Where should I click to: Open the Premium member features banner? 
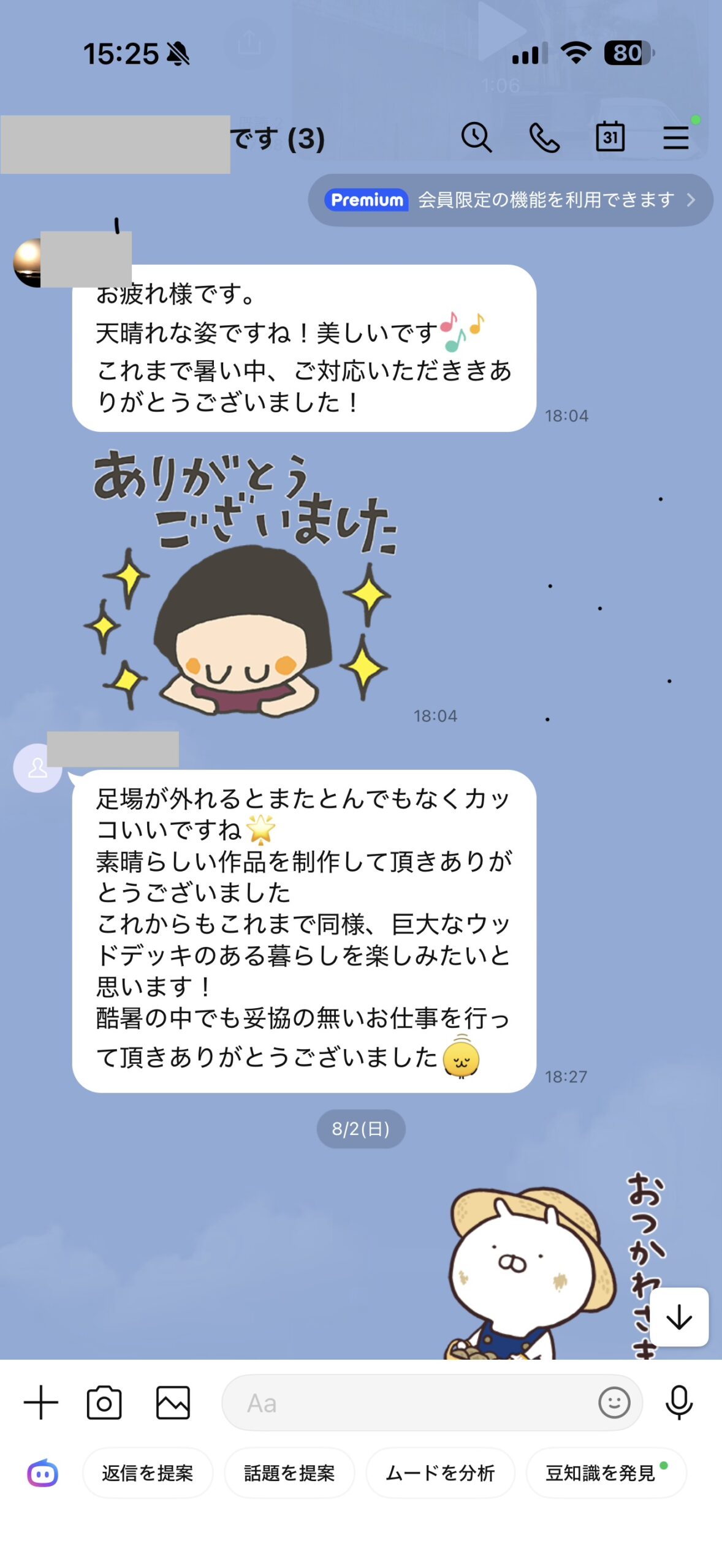pyautogui.click(x=510, y=200)
